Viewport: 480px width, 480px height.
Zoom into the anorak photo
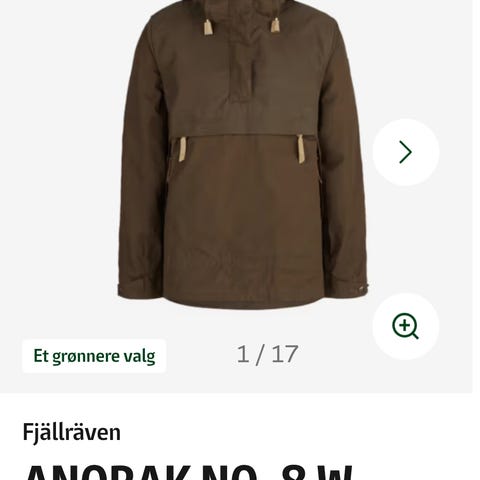406,326
